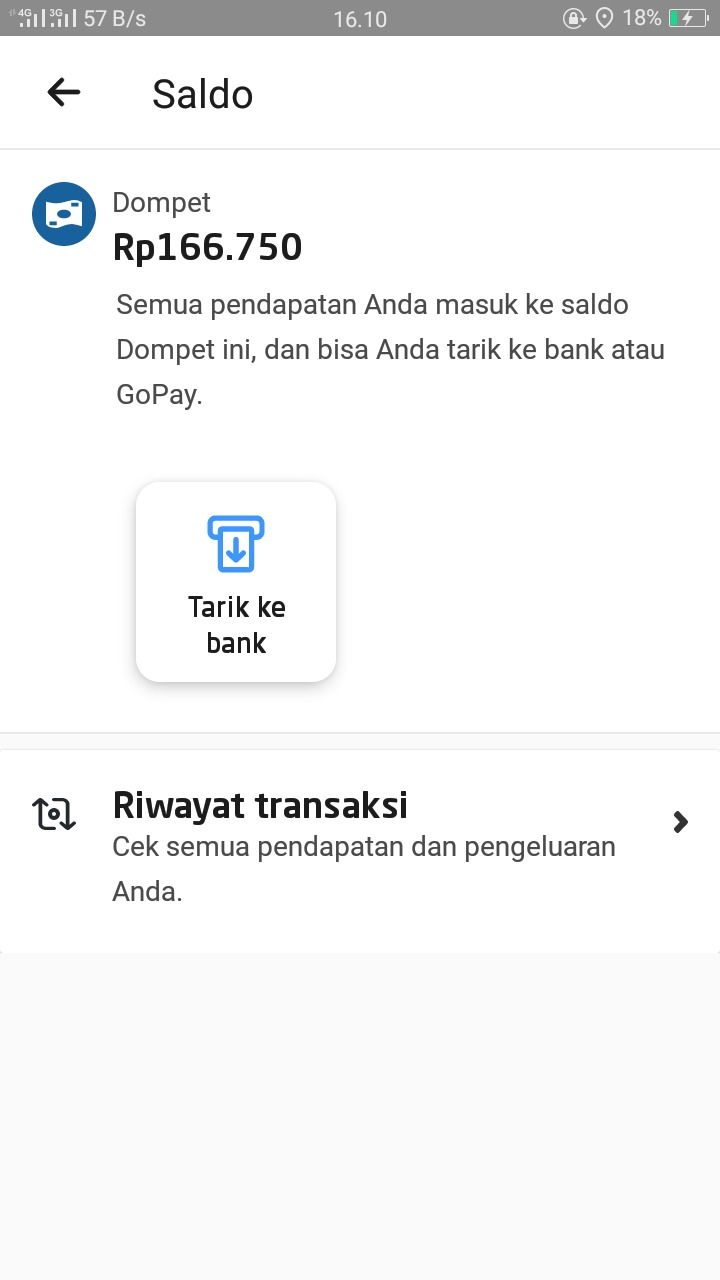
Task: Tap the Tarik ke bank button
Action: (236, 582)
